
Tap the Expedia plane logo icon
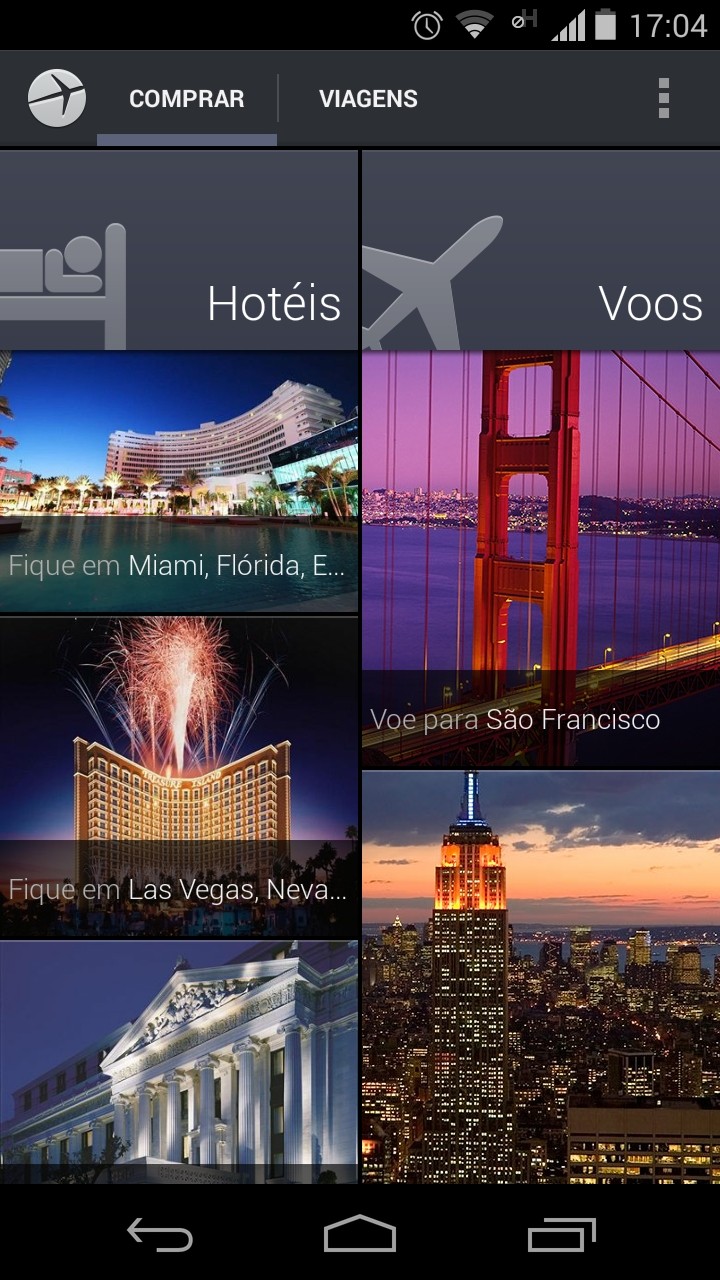57,98
